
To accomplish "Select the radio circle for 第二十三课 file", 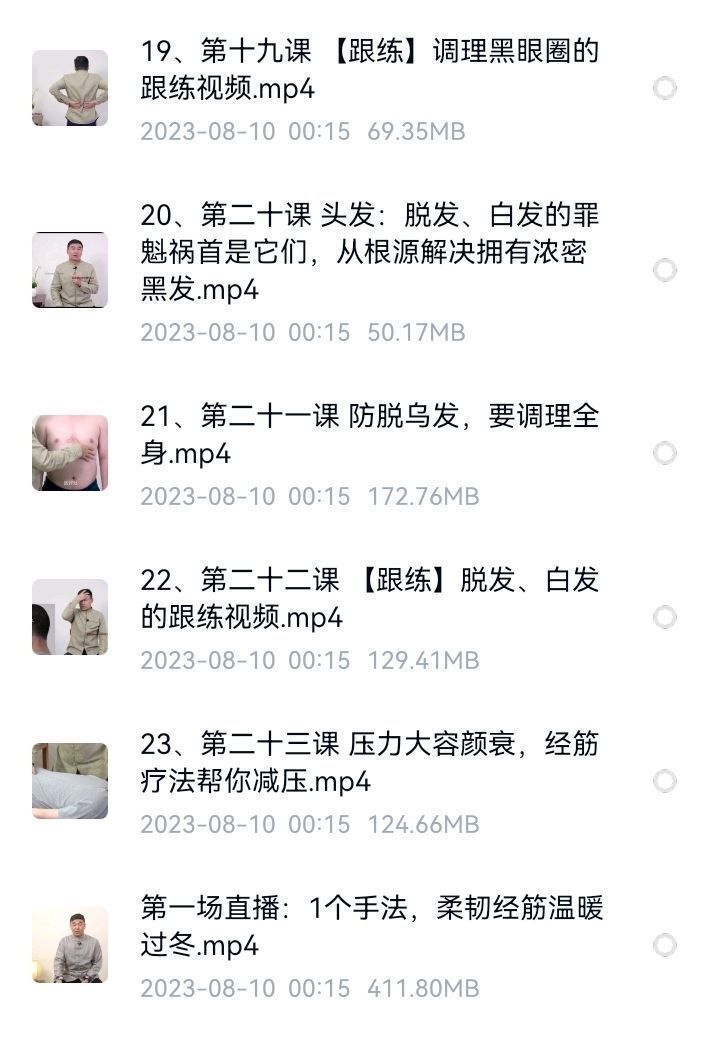I will [665, 781].
